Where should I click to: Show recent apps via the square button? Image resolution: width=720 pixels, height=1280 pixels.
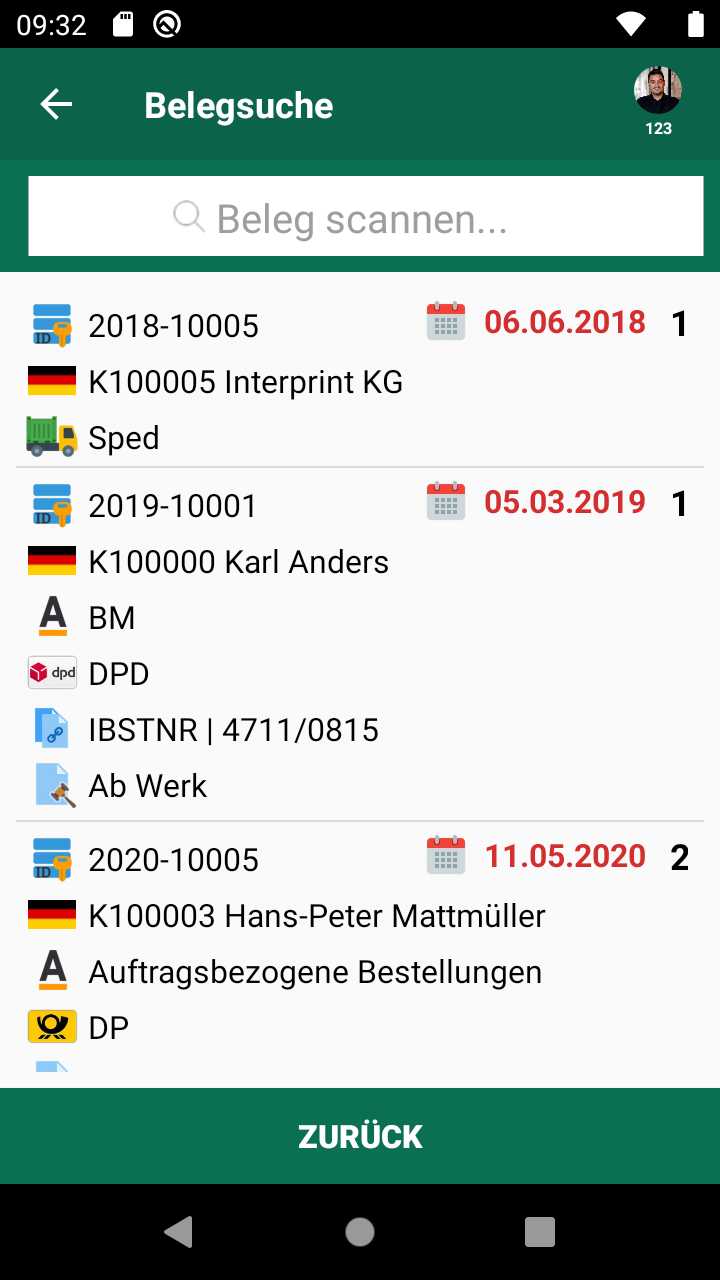point(540,1232)
